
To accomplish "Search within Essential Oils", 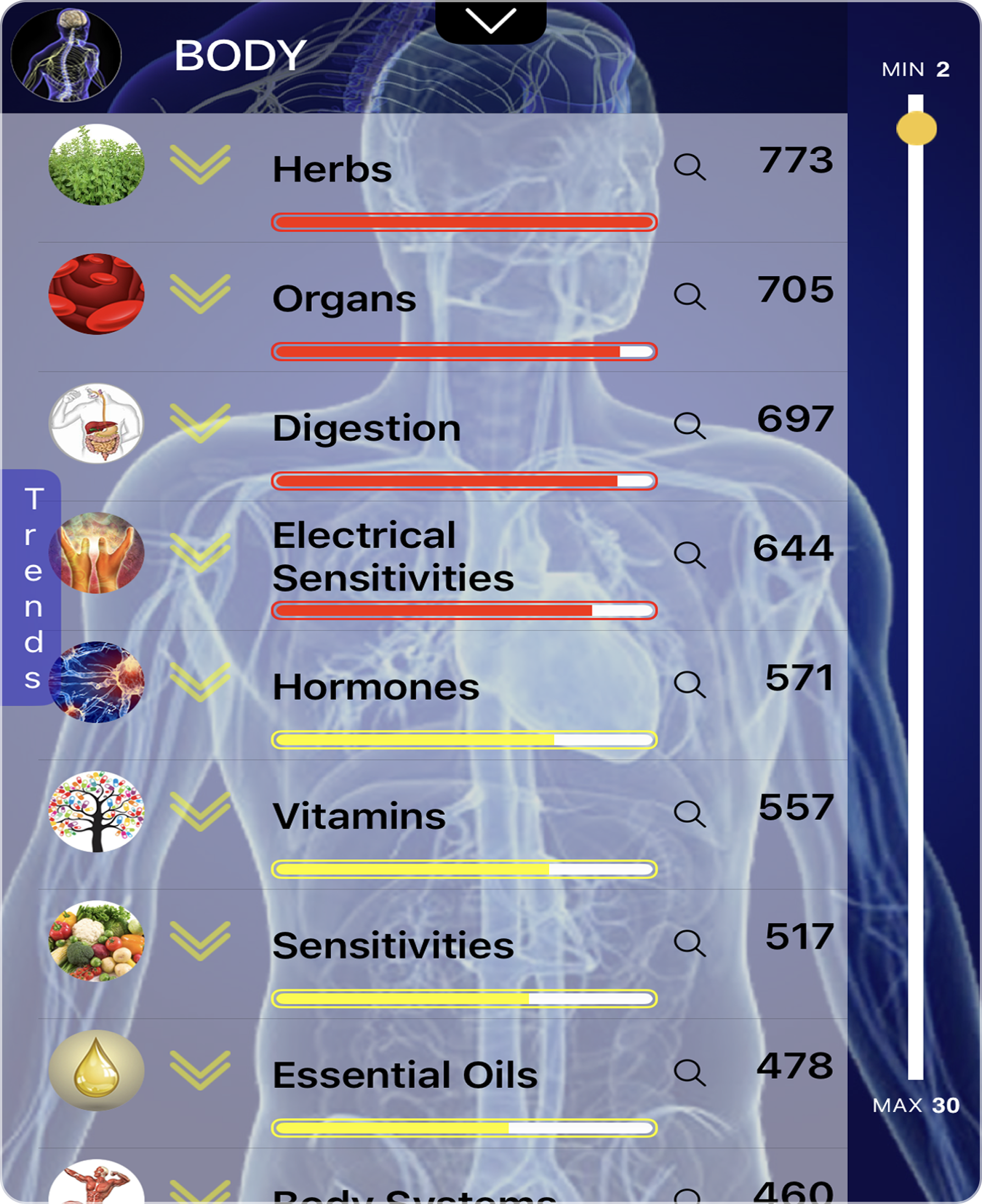I will click(x=690, y=1072).
